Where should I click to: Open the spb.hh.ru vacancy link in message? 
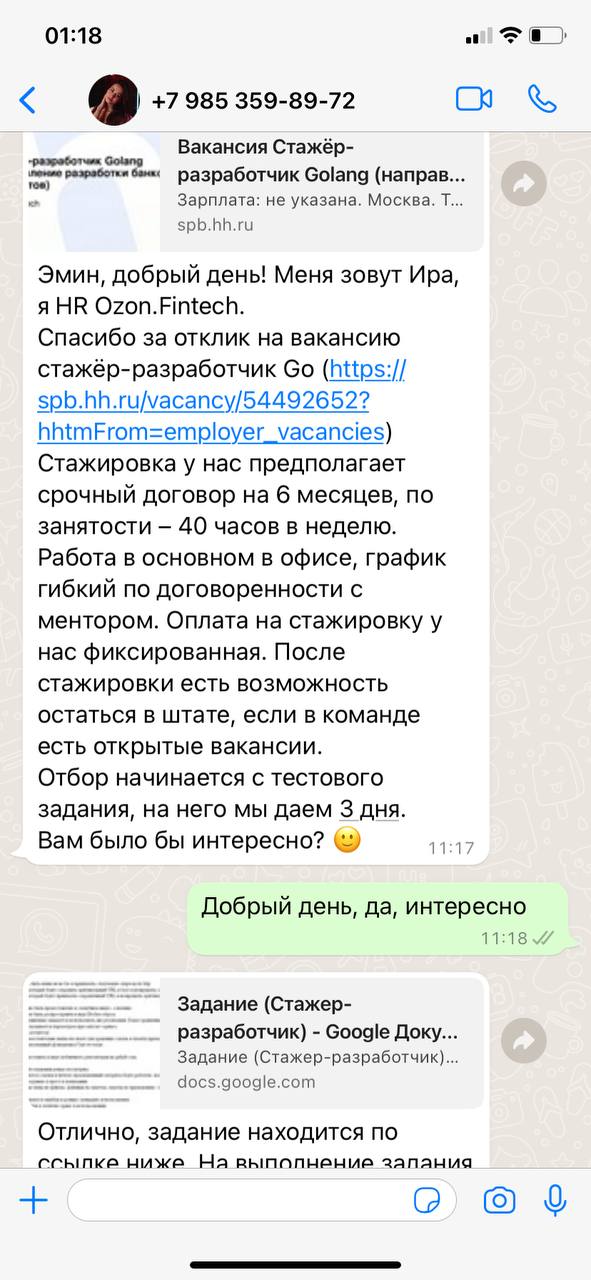click(221, 401)
